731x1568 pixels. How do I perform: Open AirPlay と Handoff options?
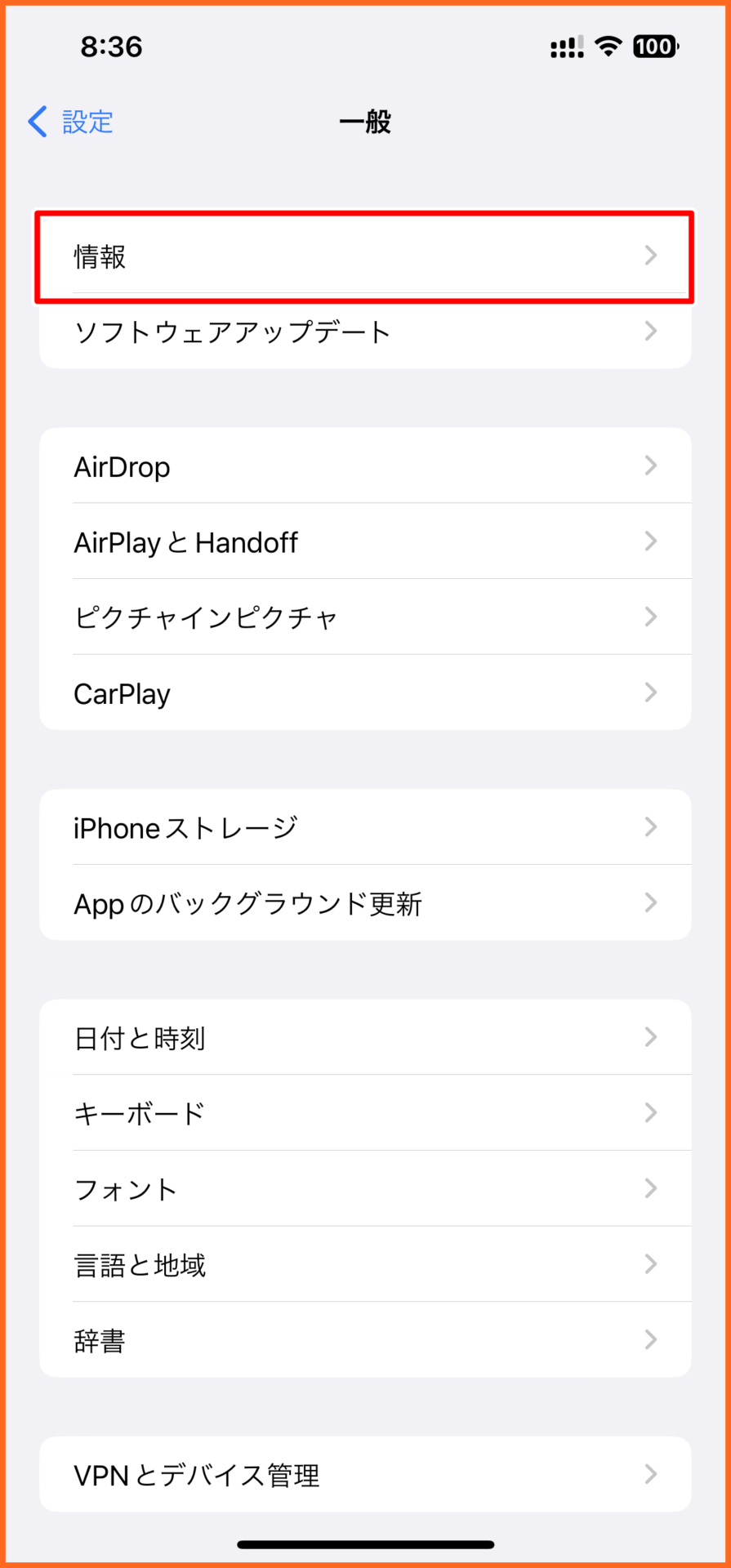click(x=365, y=542)
